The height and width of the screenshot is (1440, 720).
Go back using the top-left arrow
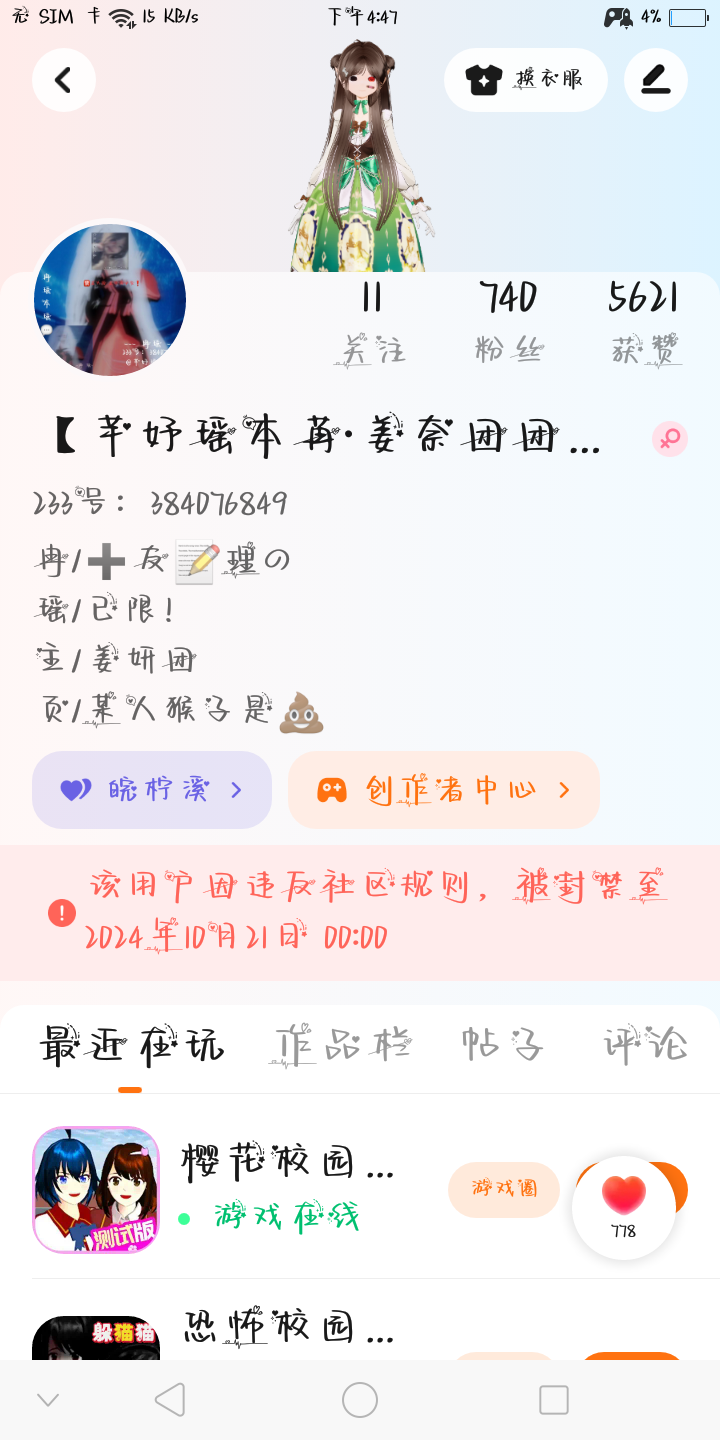[x=63, y=80]
